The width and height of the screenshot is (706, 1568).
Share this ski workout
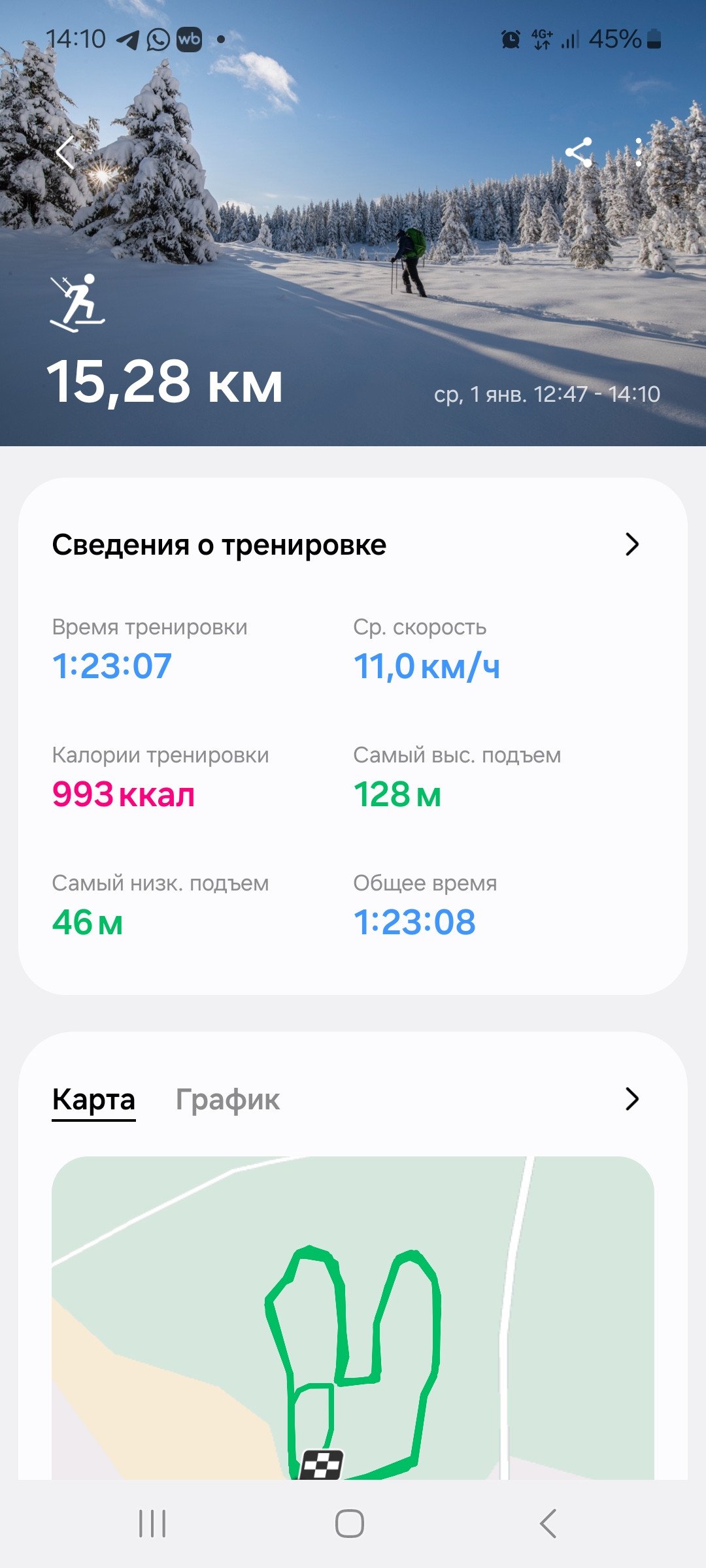click(579, 153)
